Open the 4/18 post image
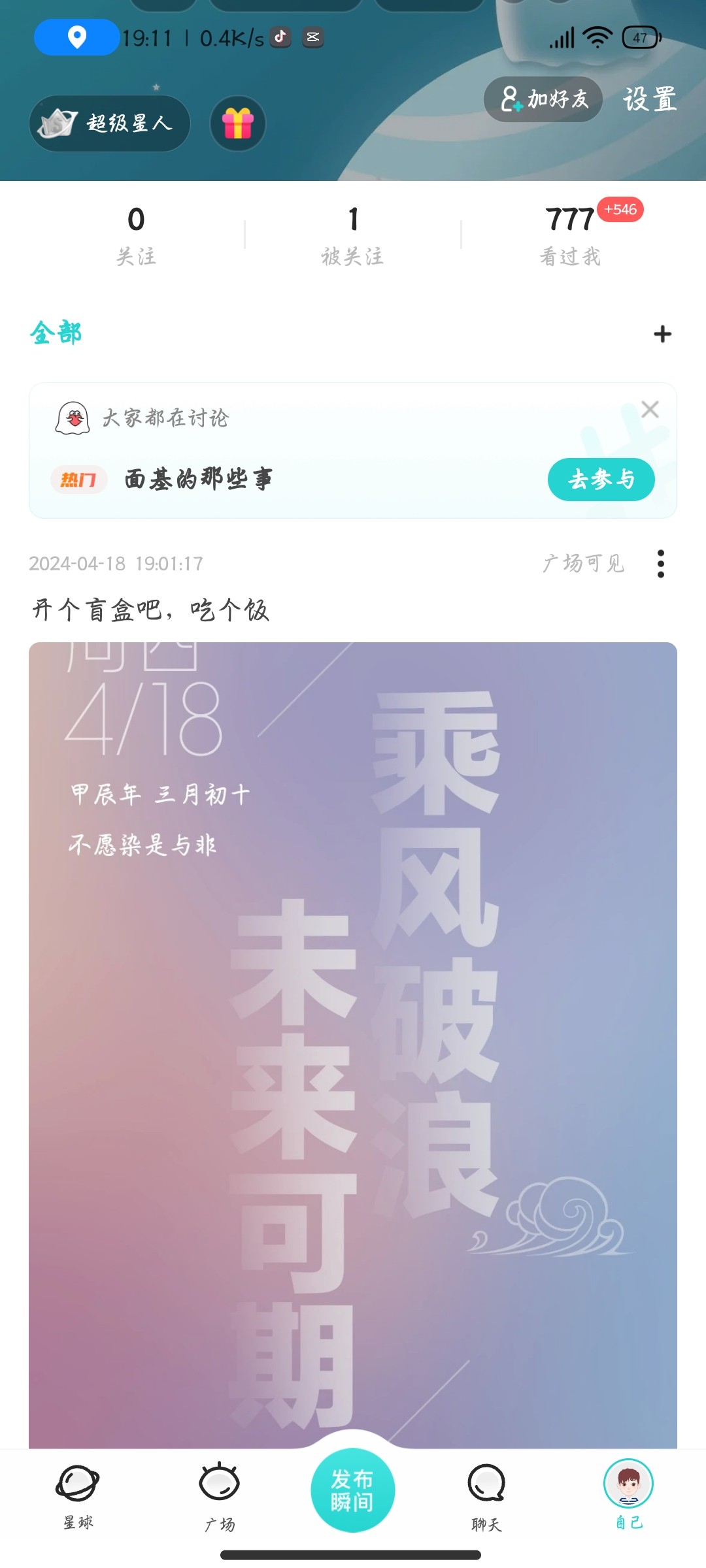The height and width of the screenshot is (1568, 706). (353, 1045)
